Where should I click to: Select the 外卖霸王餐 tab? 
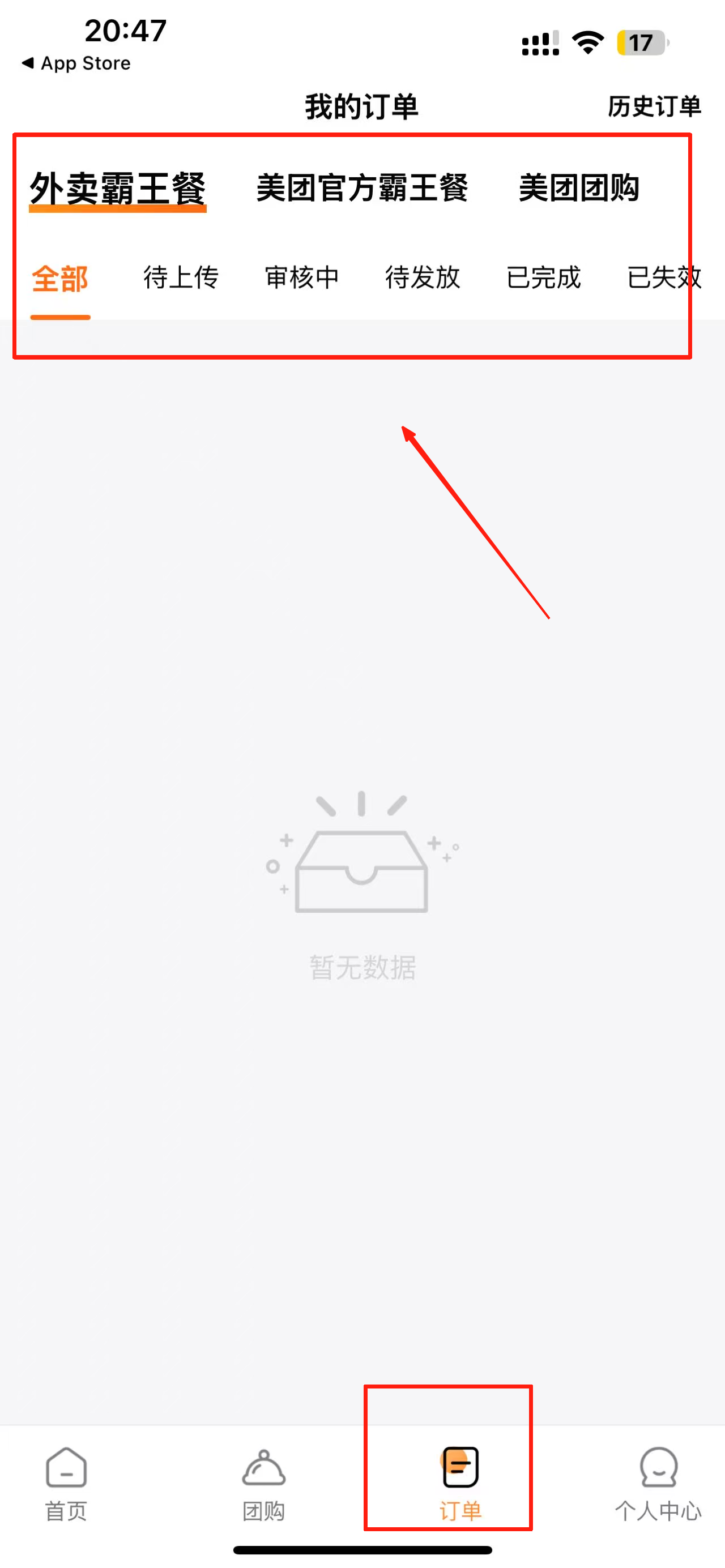pos(118,187)
